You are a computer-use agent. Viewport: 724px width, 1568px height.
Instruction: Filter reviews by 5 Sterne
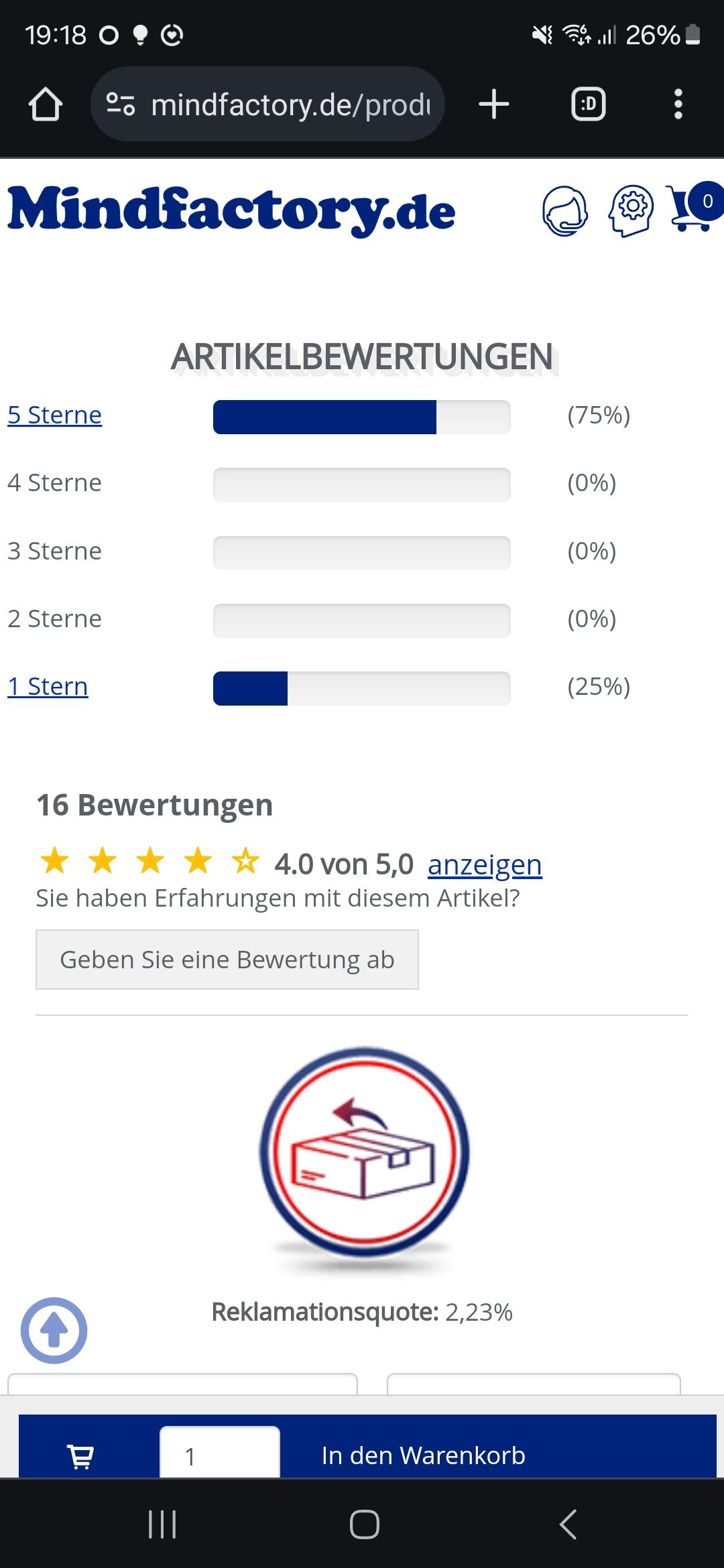click(55, 415)
